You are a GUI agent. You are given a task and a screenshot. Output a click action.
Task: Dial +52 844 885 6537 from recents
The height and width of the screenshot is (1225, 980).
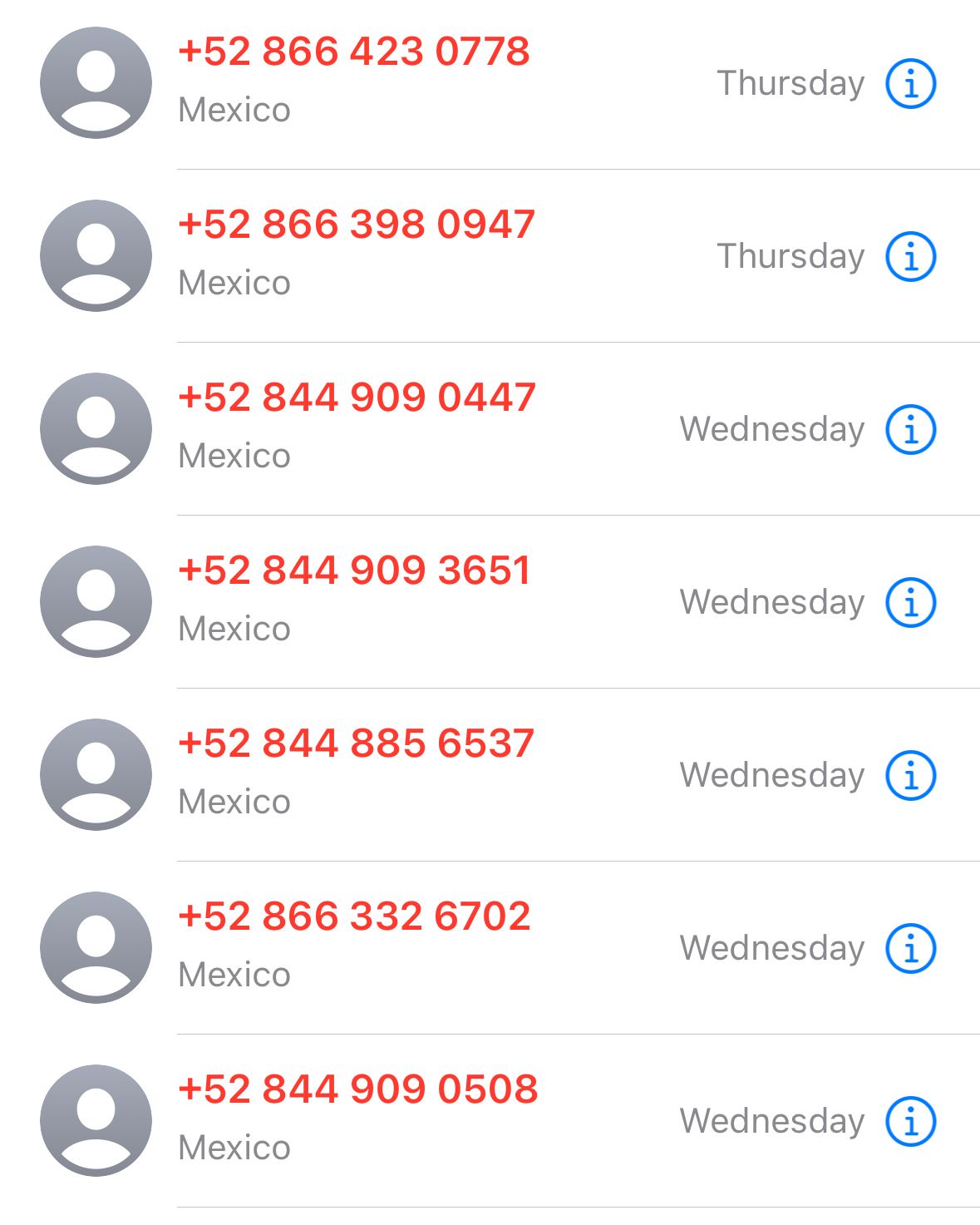[x=356, y=743]
